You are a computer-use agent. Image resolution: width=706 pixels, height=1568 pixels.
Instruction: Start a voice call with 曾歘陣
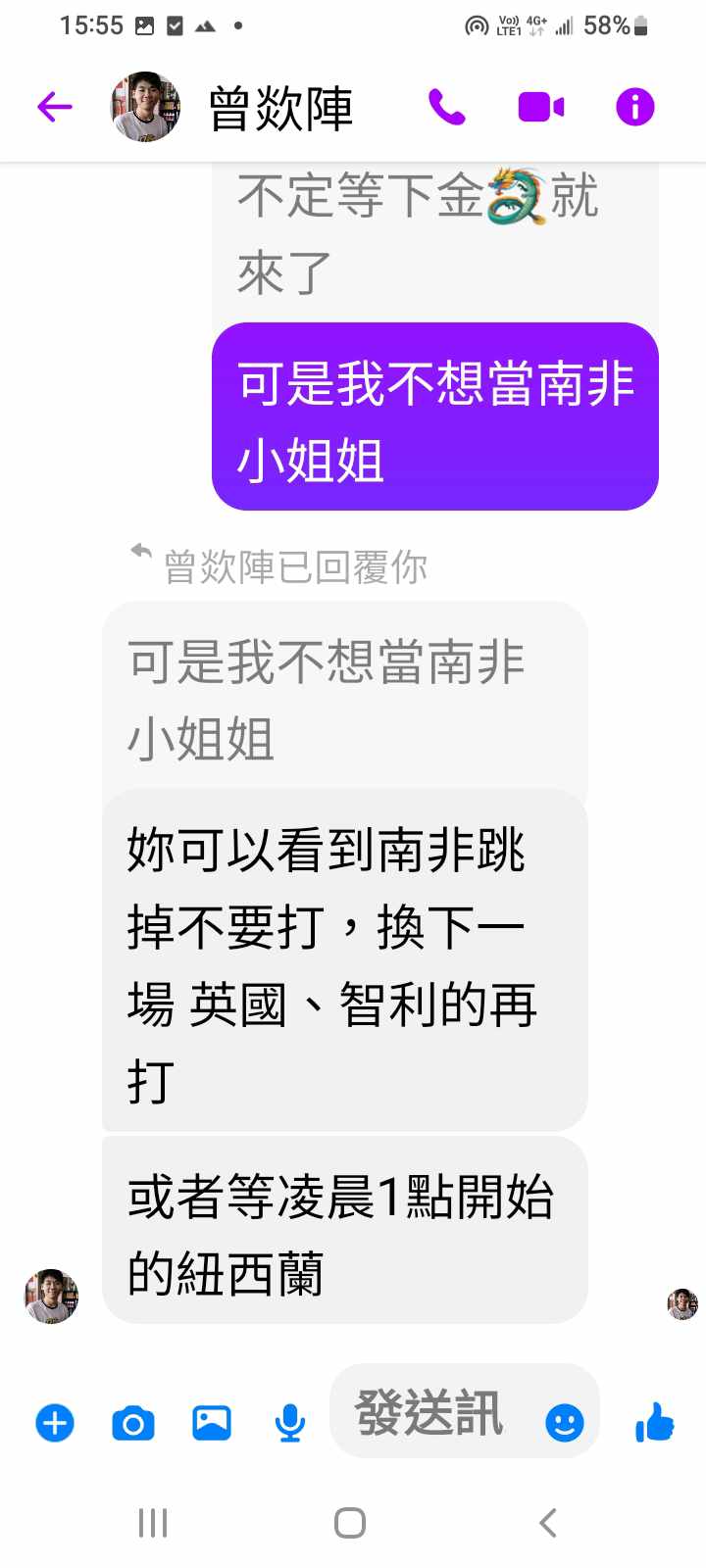click(x=447, y=107)
